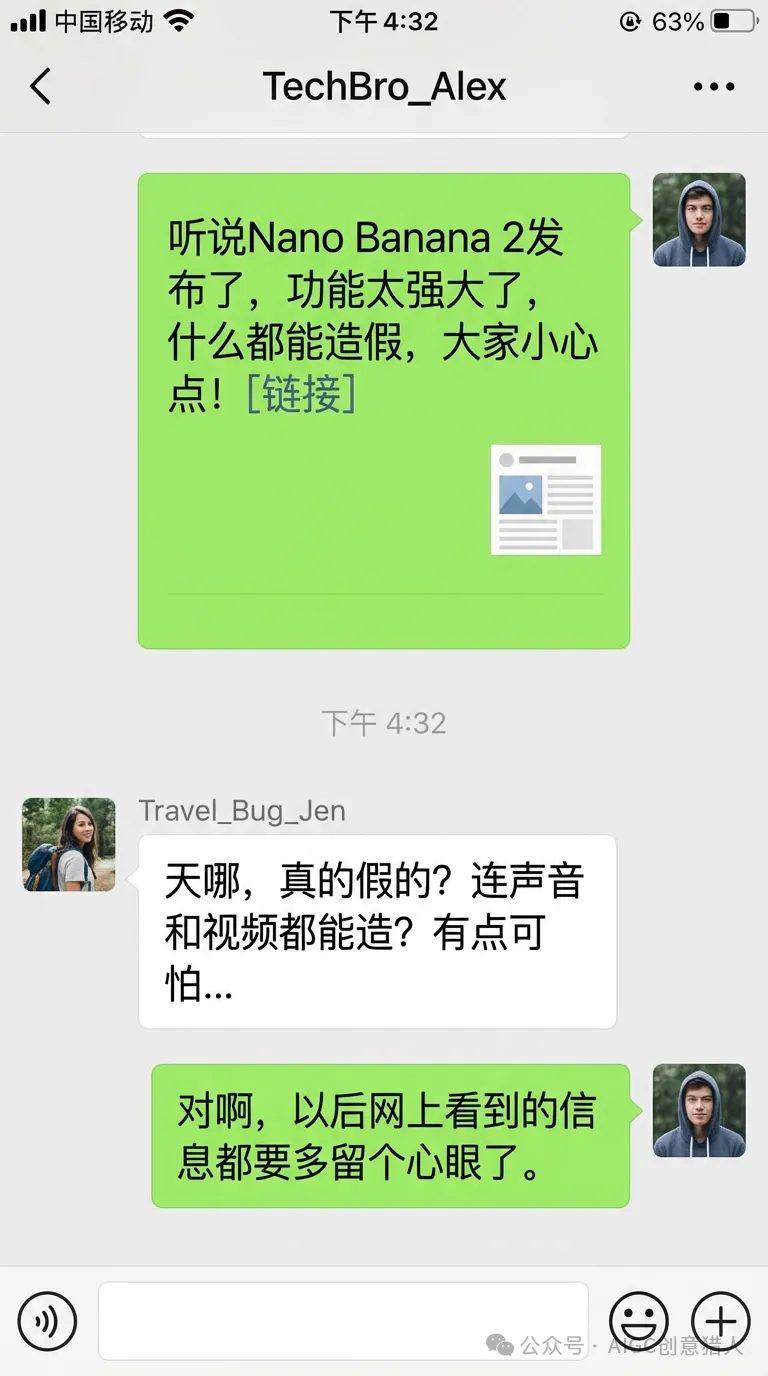The image size is (768, 1376).
Task: Tap Travel_Bug_Jen's name label above her message
Action: (x=241, y=811)
